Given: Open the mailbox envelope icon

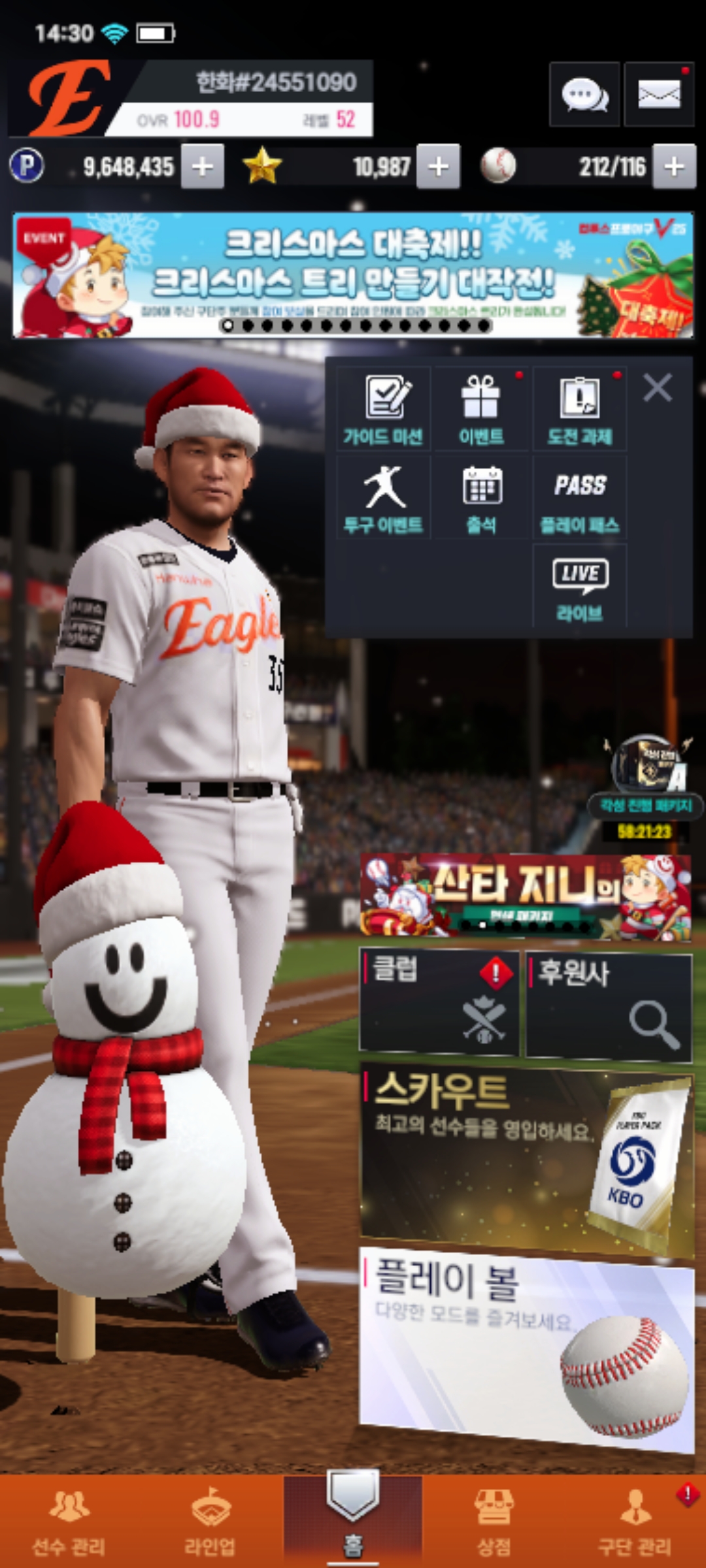Looking at the screenshot, I should (658, 95).
